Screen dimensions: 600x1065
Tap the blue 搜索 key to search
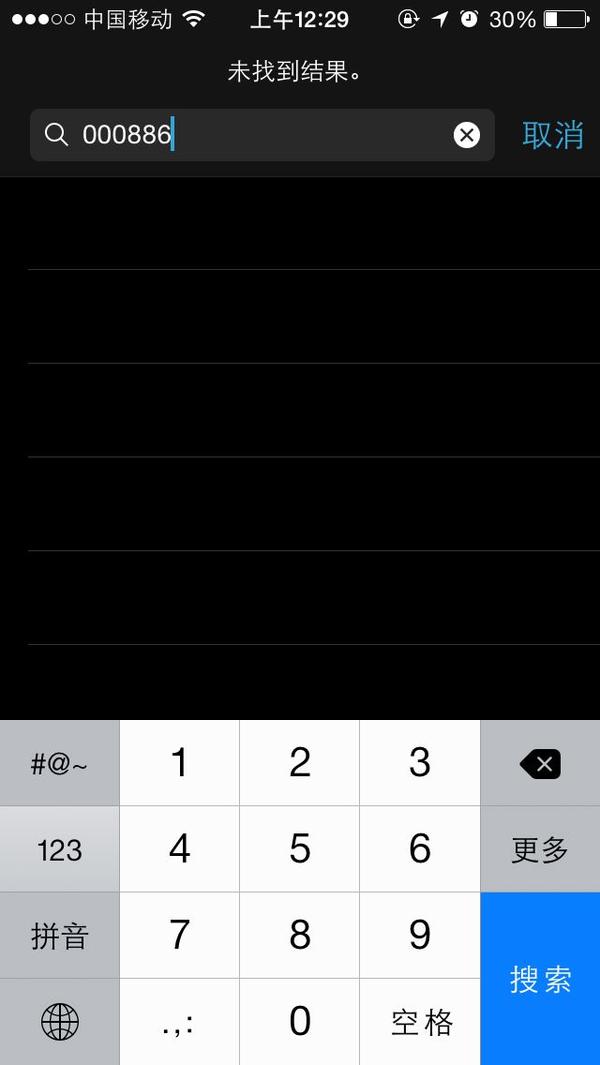point(540,979)
